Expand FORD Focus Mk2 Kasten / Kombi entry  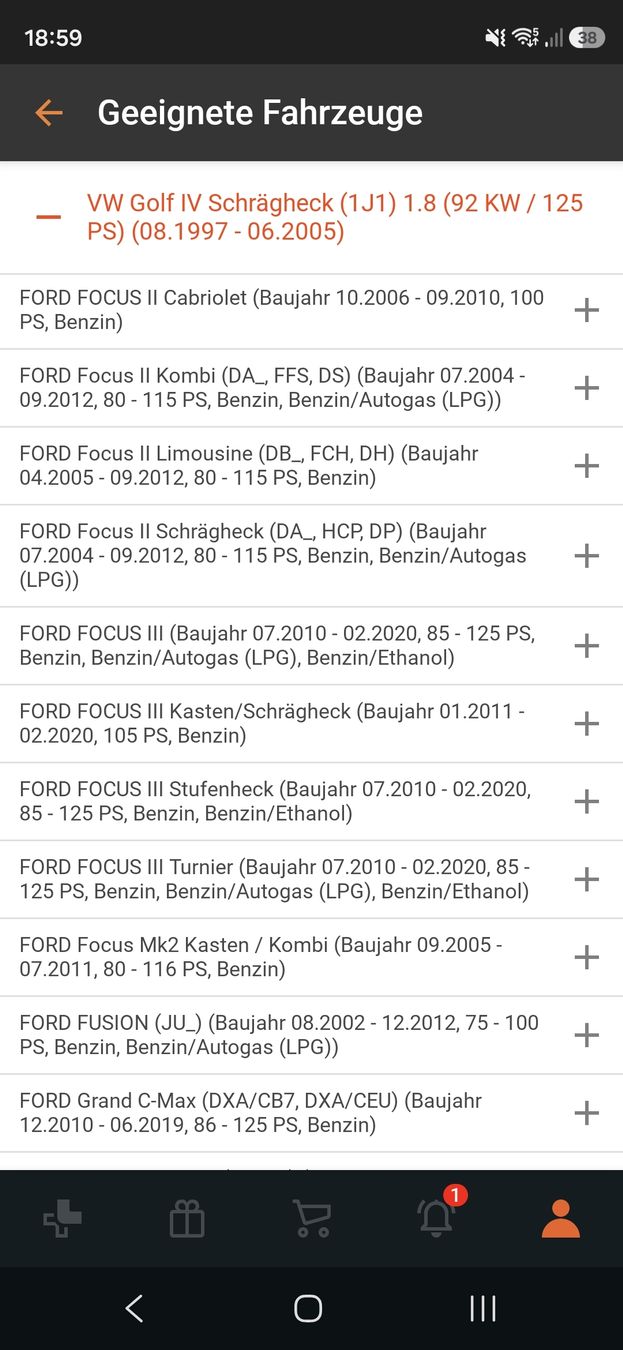click(587, 958)
